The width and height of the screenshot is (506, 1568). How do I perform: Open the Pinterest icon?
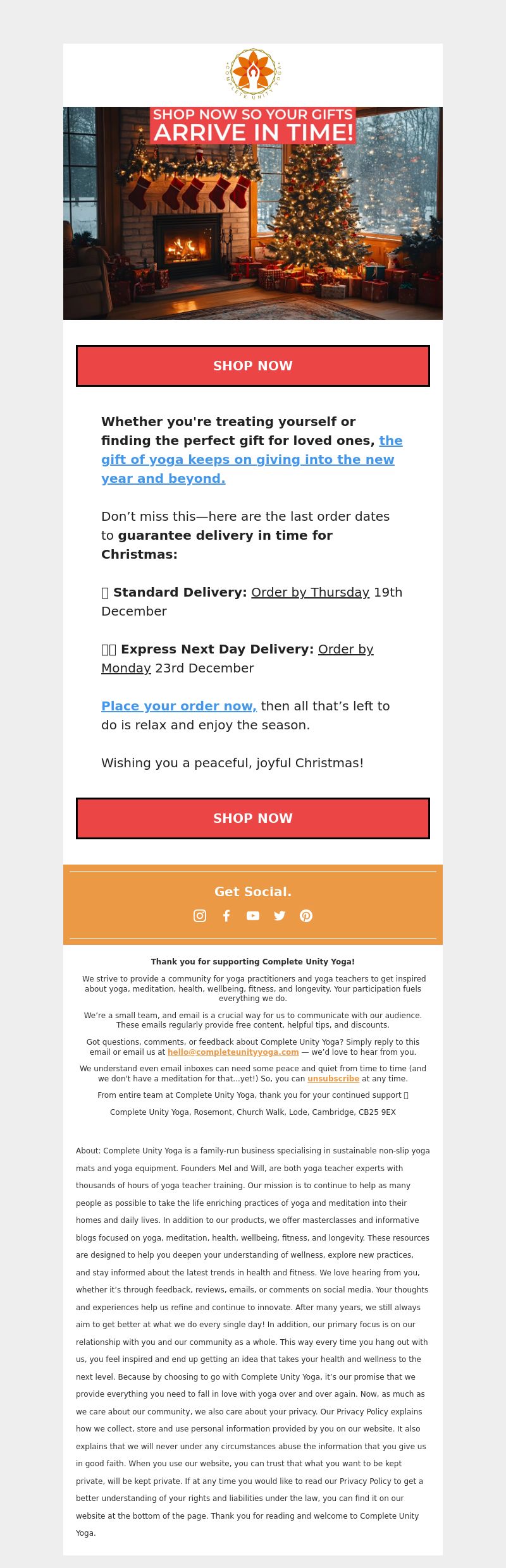(306, 916)
